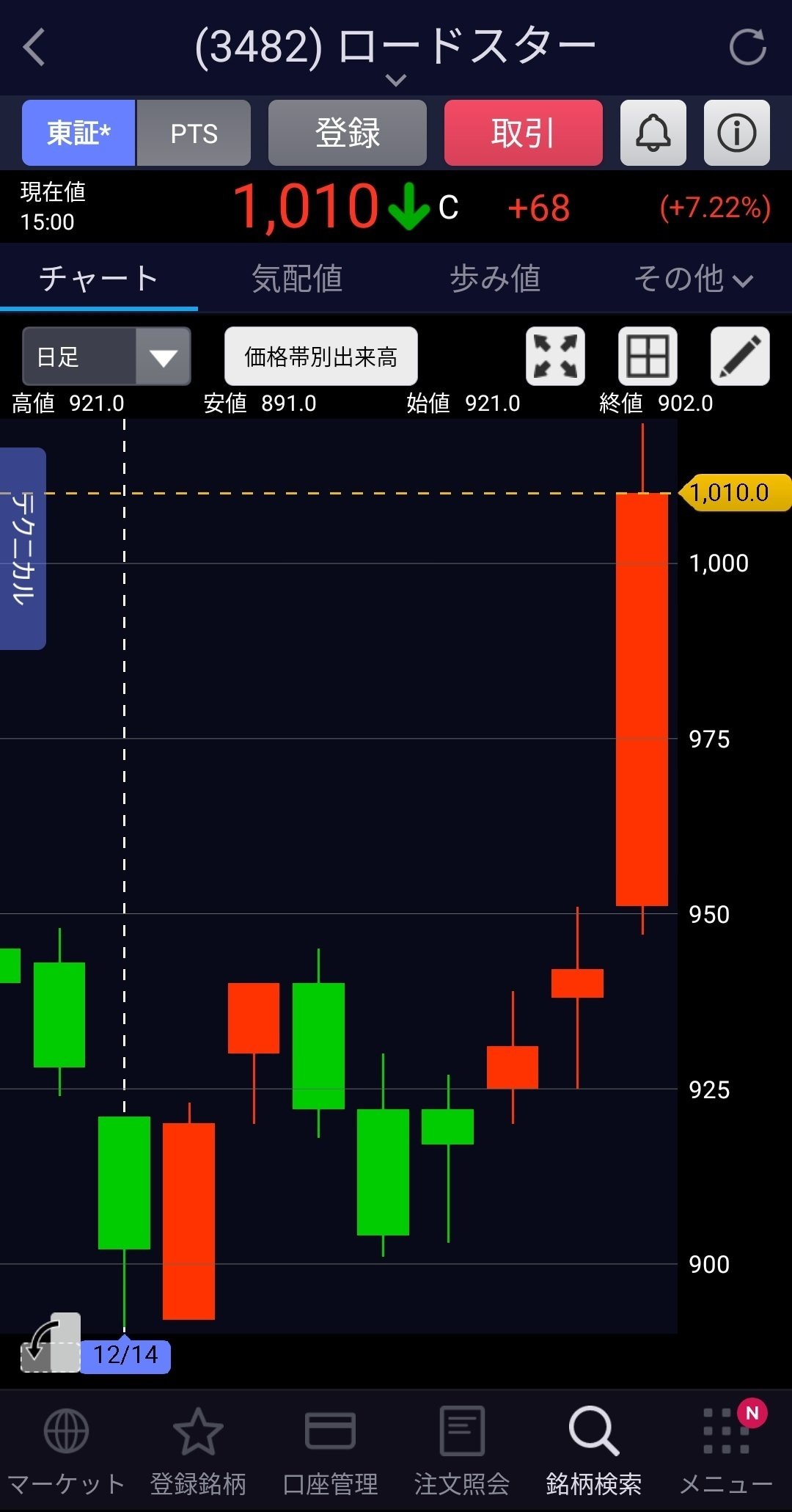
Task: Expand chart to full screen
Action: [x=555, y=357]
